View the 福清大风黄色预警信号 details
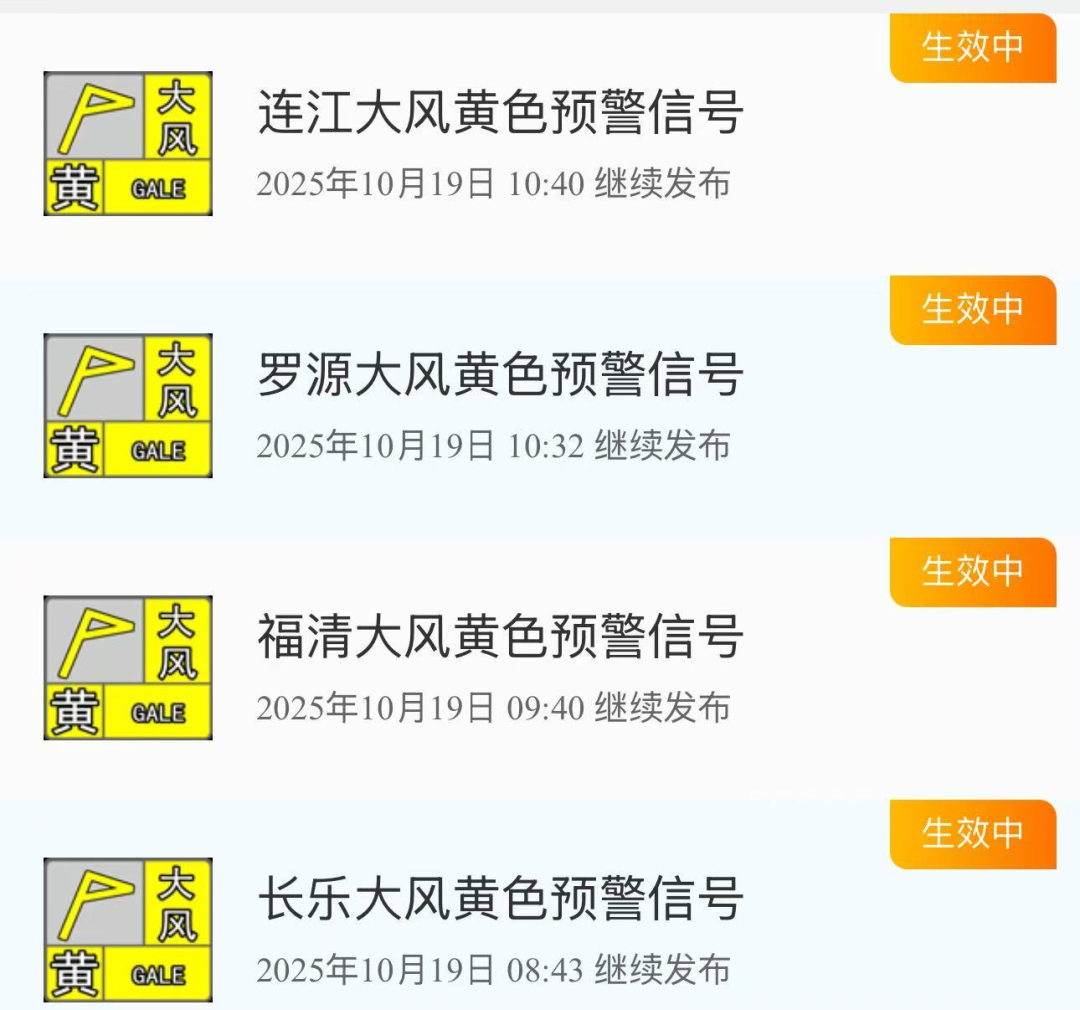 pyautogui.click(x=500, y=637)
